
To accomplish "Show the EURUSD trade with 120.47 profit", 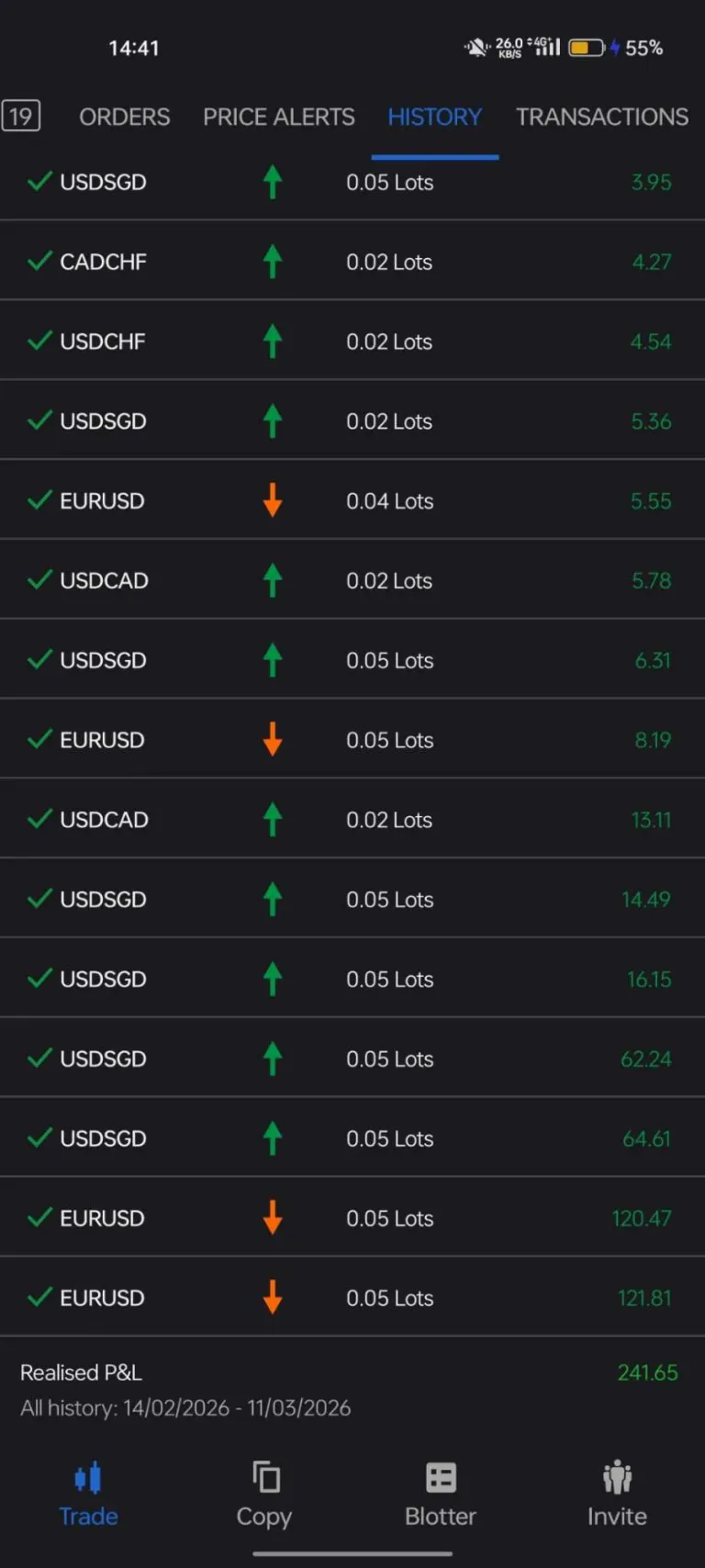I will pos(352,1218).
